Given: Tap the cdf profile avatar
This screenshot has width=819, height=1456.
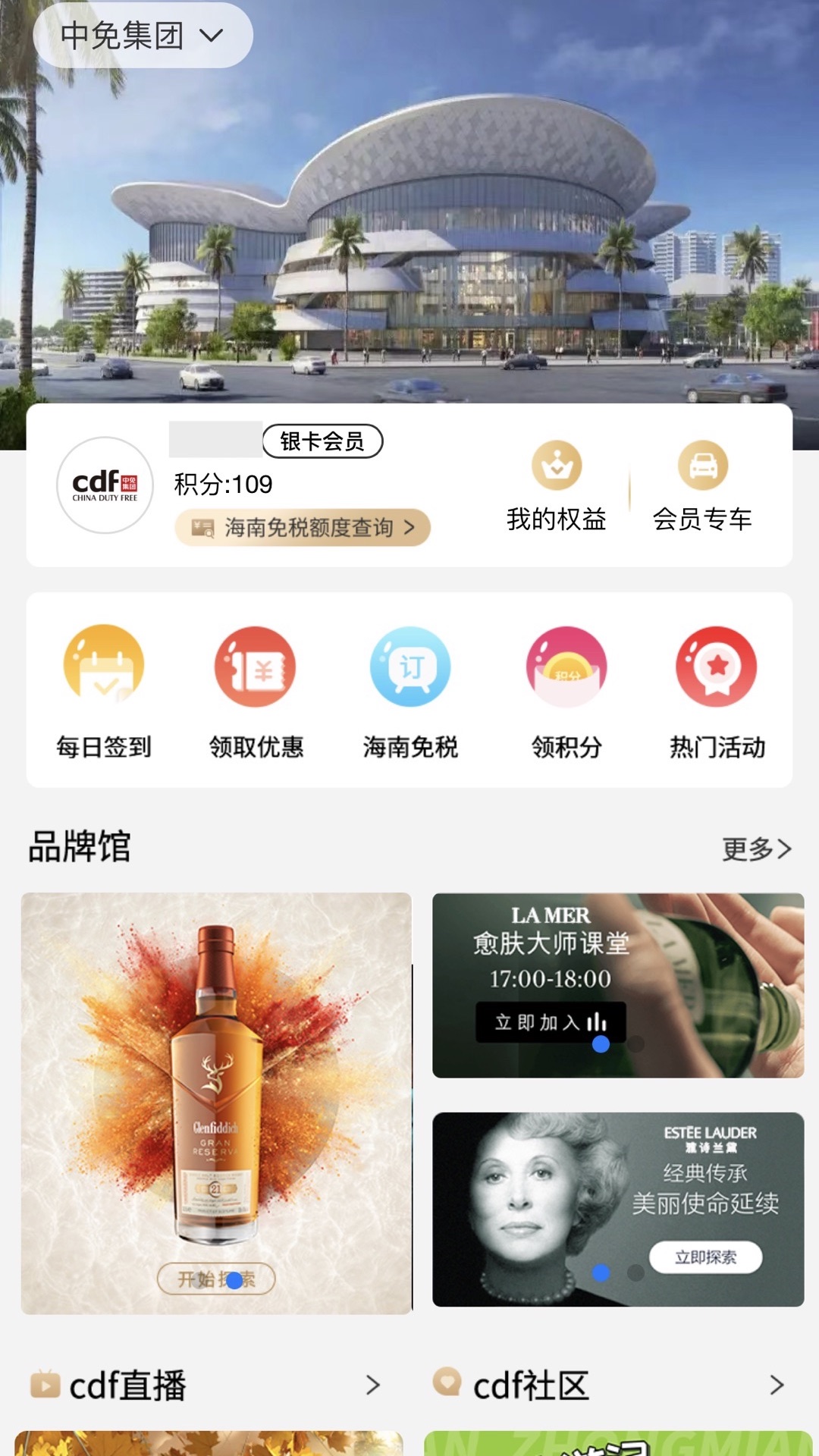Looking at the screenshot, I should click(105, 485).
